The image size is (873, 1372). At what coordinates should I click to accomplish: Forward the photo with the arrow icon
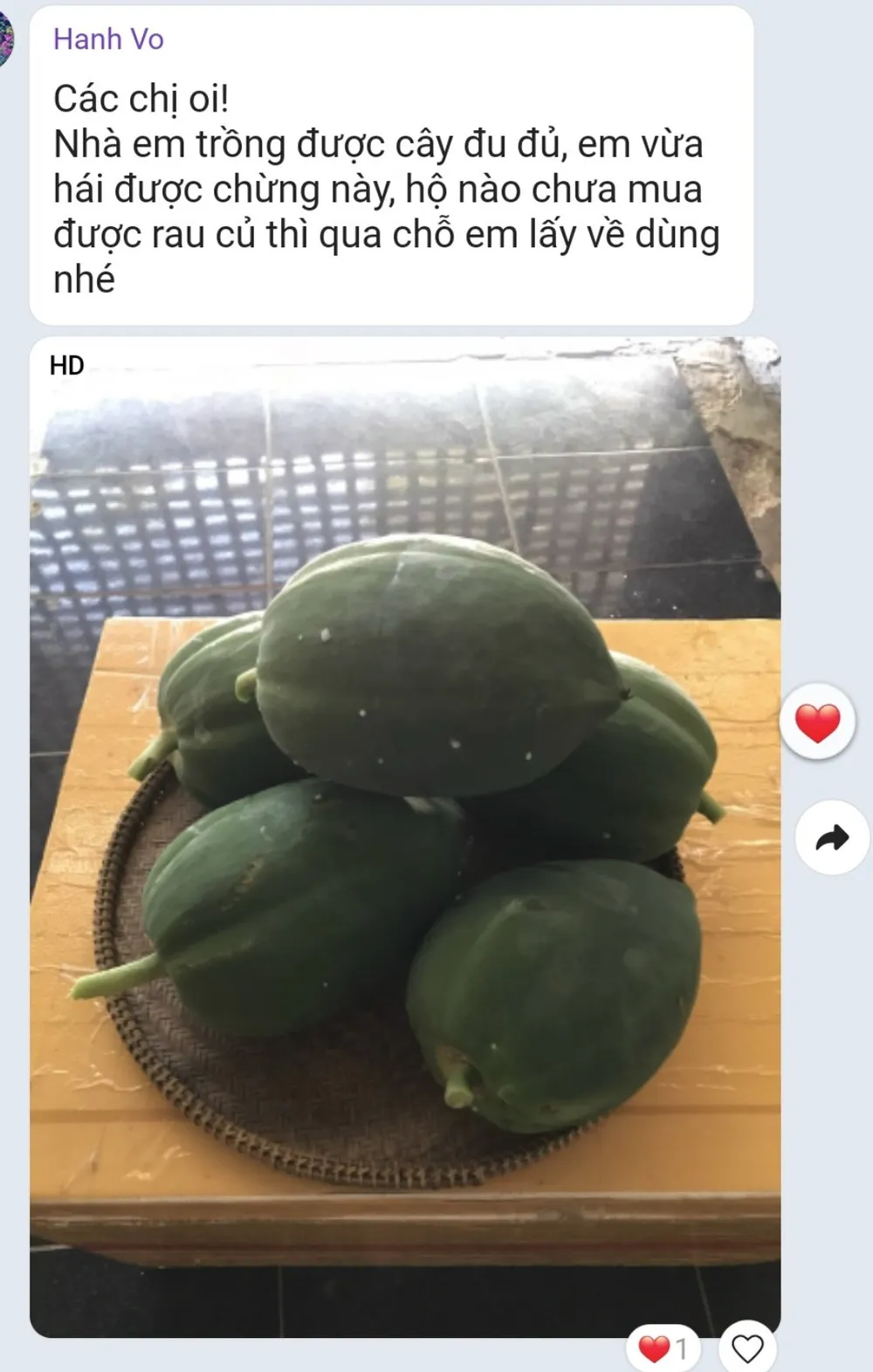coord(832,838)
